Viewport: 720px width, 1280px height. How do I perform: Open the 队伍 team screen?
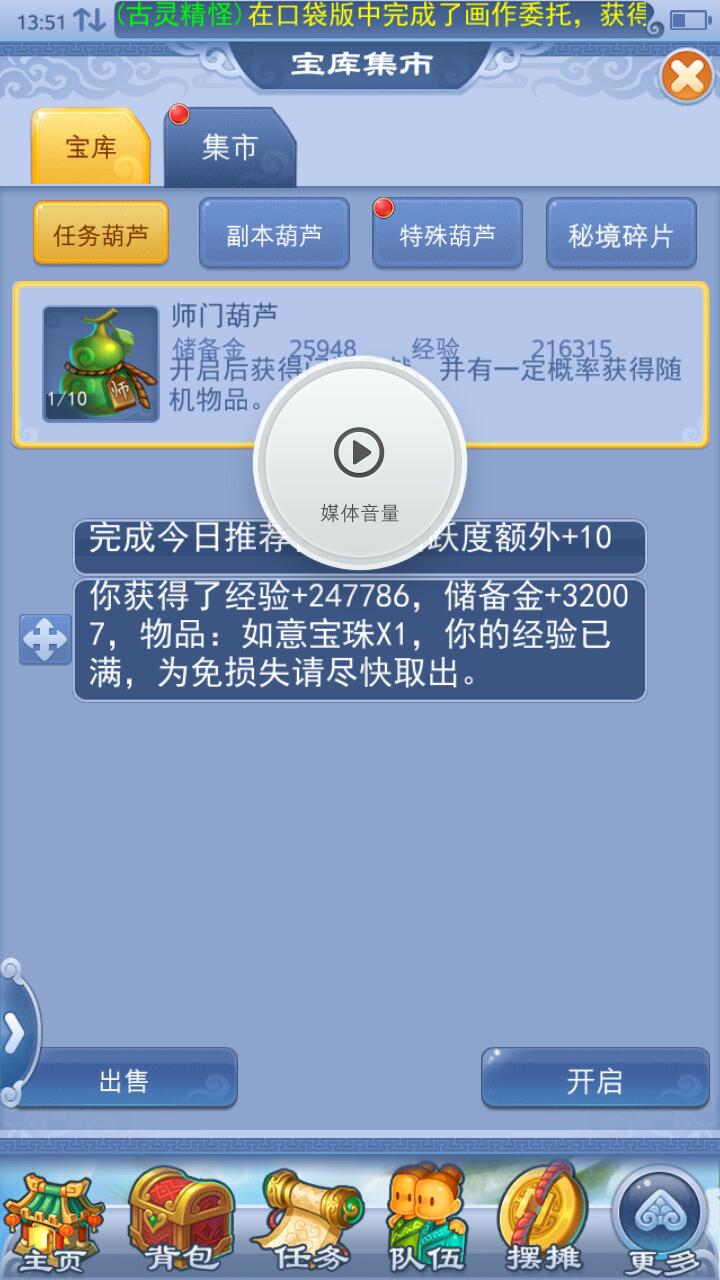point(427,1222)
